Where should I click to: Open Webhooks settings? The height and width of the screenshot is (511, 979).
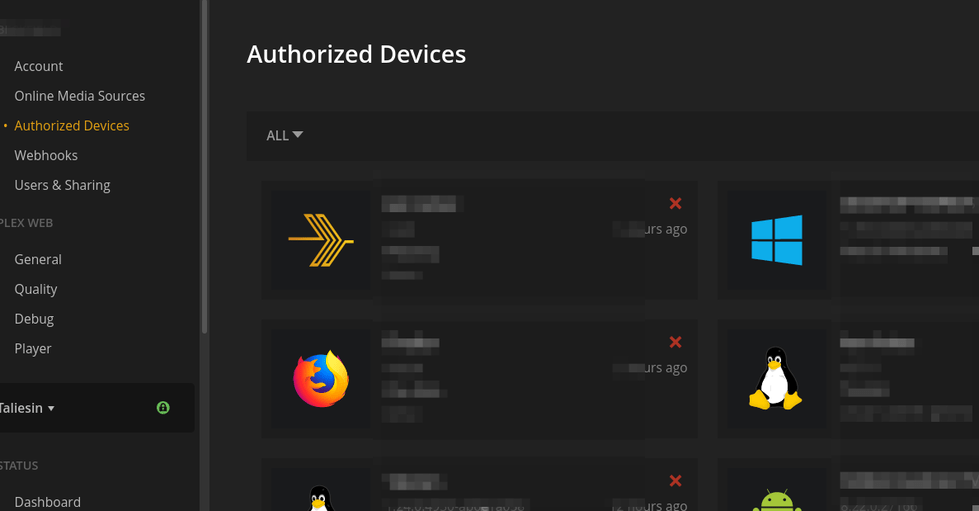(x=46, y=156)
